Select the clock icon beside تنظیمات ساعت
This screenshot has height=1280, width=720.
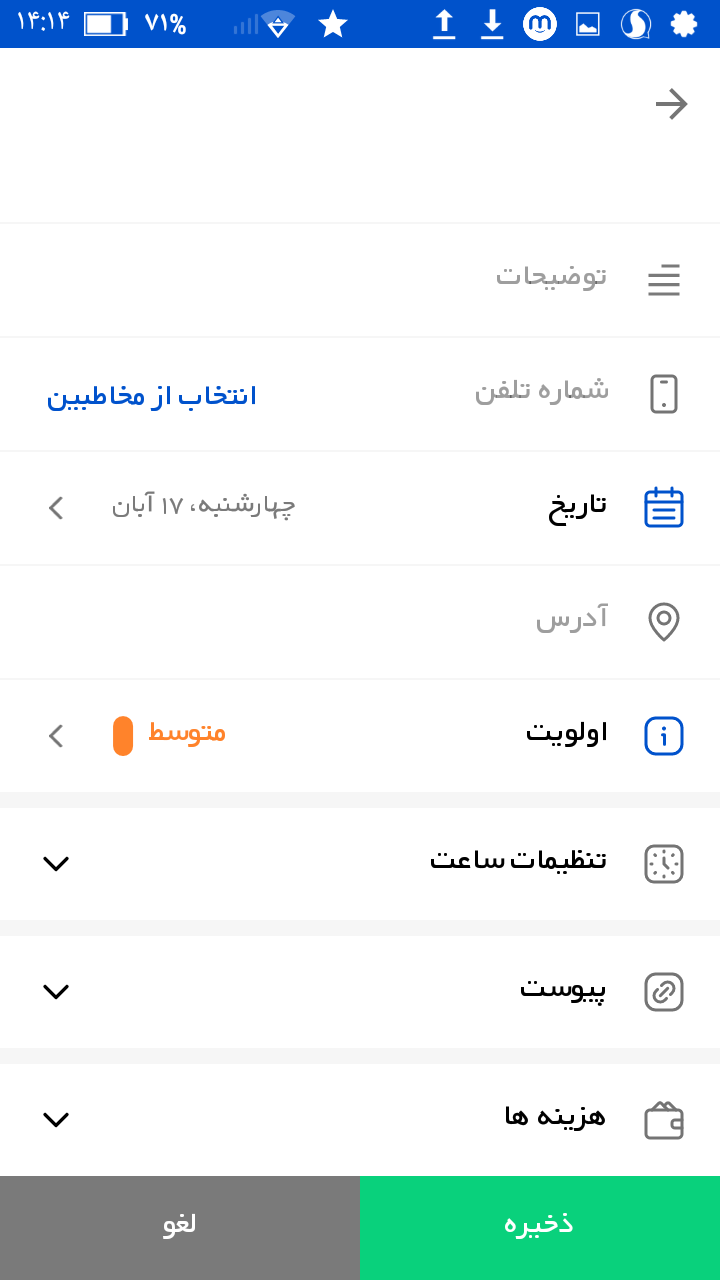click(663, 864)
